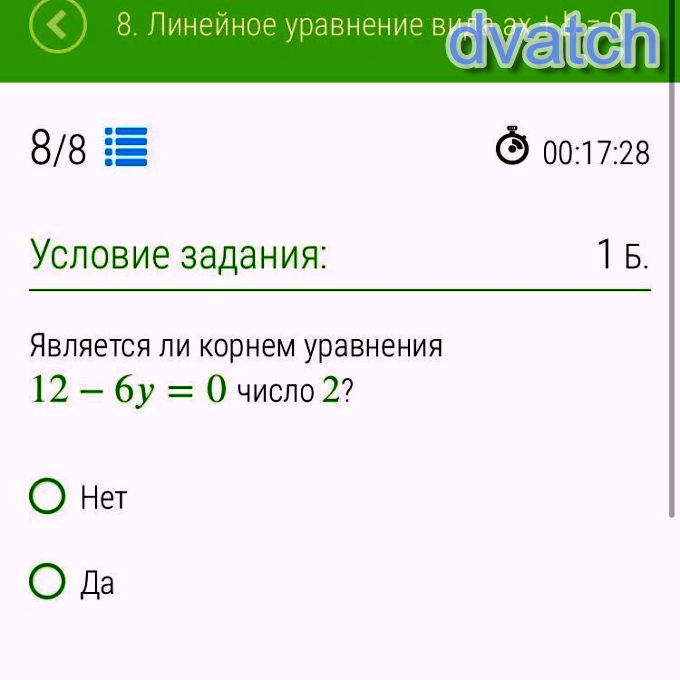The height and width of the screenshot is (680, 680).
Task: Go back using the circled arrow
Action: [58, 25]
